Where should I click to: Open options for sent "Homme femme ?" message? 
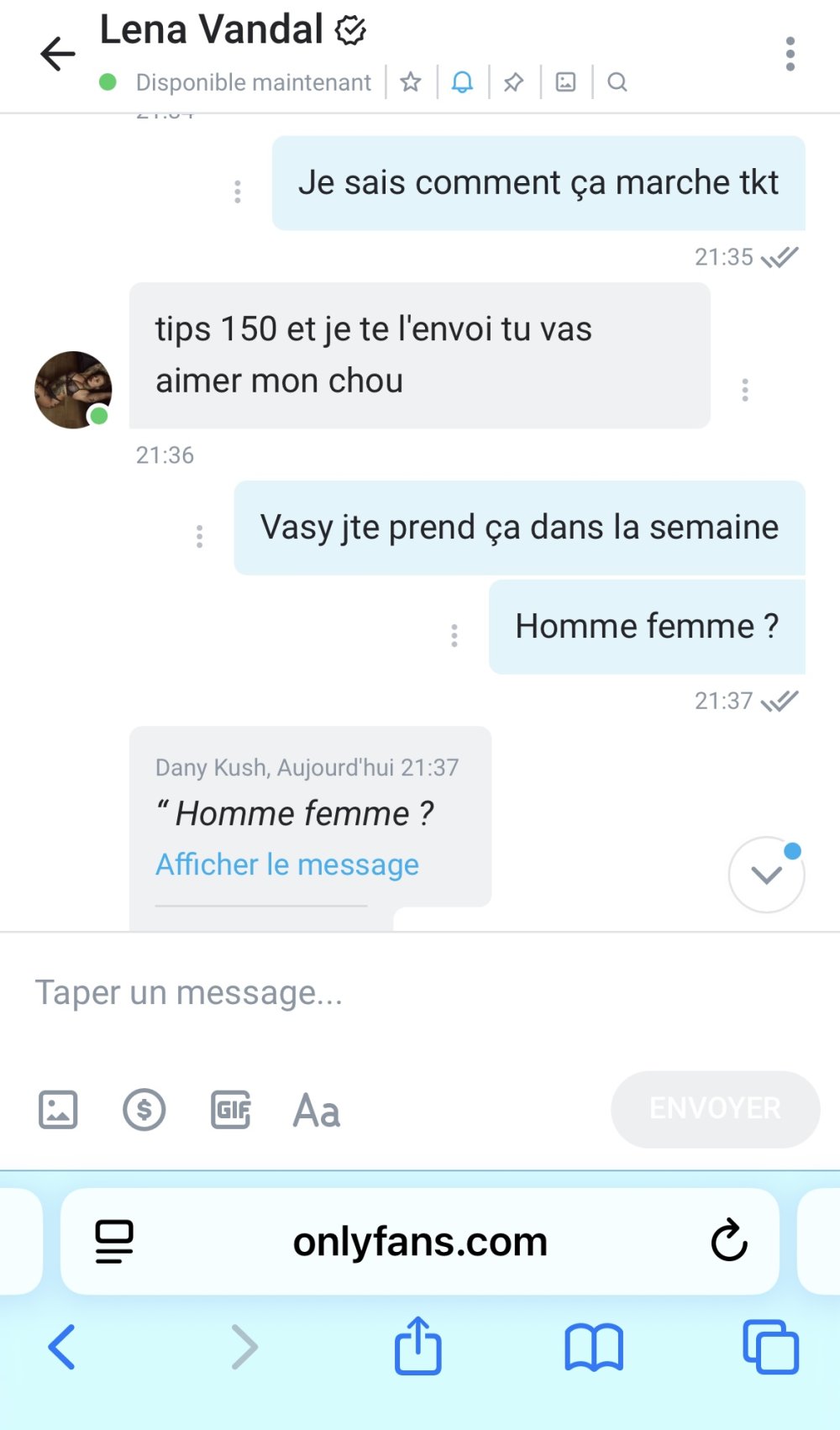click(x=454, y=635)
